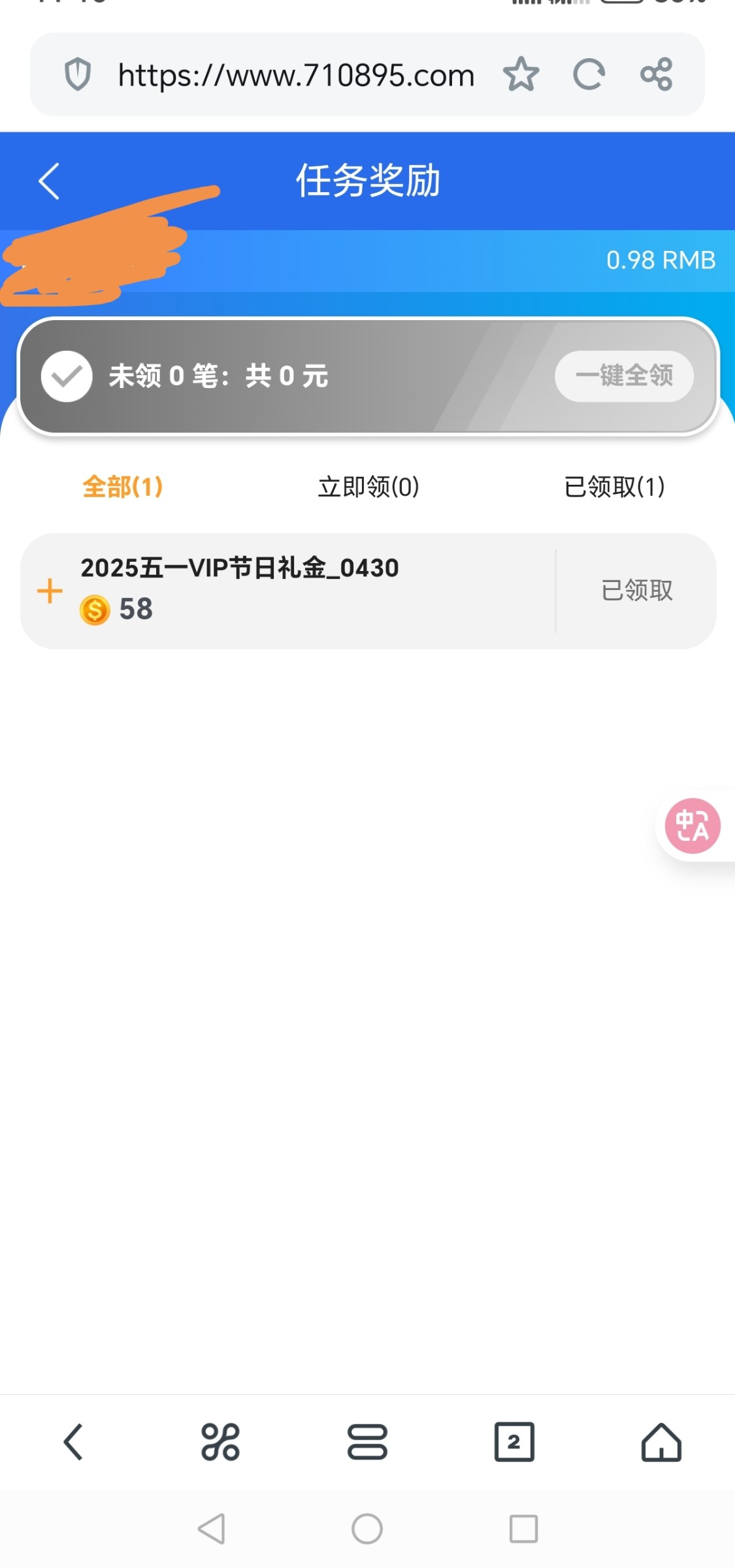
Task: Switch to the 立即领(0) tab
Action: click(368, 487)
